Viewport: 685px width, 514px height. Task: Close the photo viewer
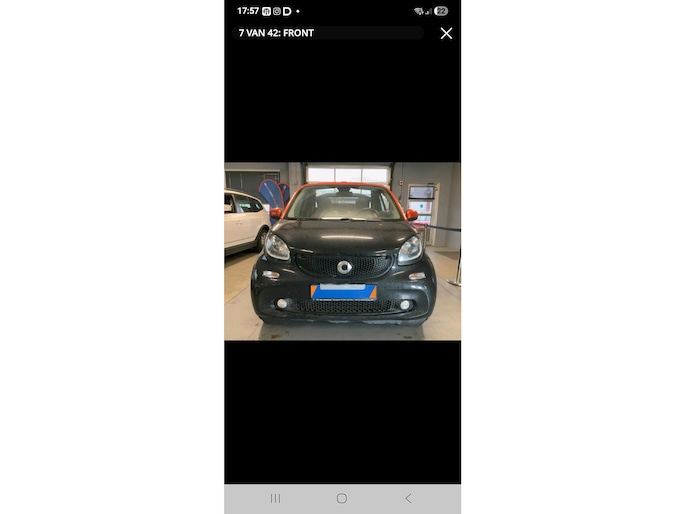point(446,33)
